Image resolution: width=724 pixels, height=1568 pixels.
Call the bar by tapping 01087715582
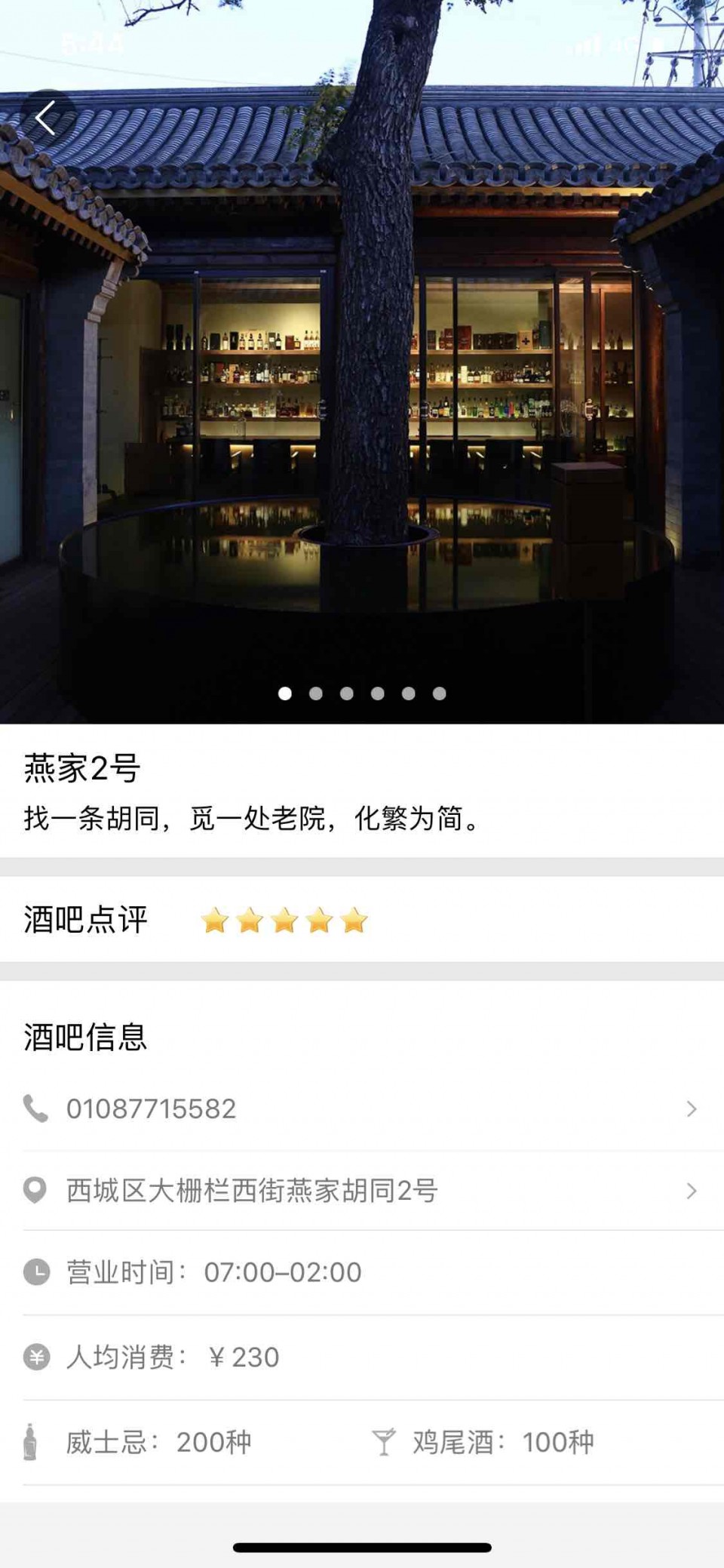coord(151,1109)
